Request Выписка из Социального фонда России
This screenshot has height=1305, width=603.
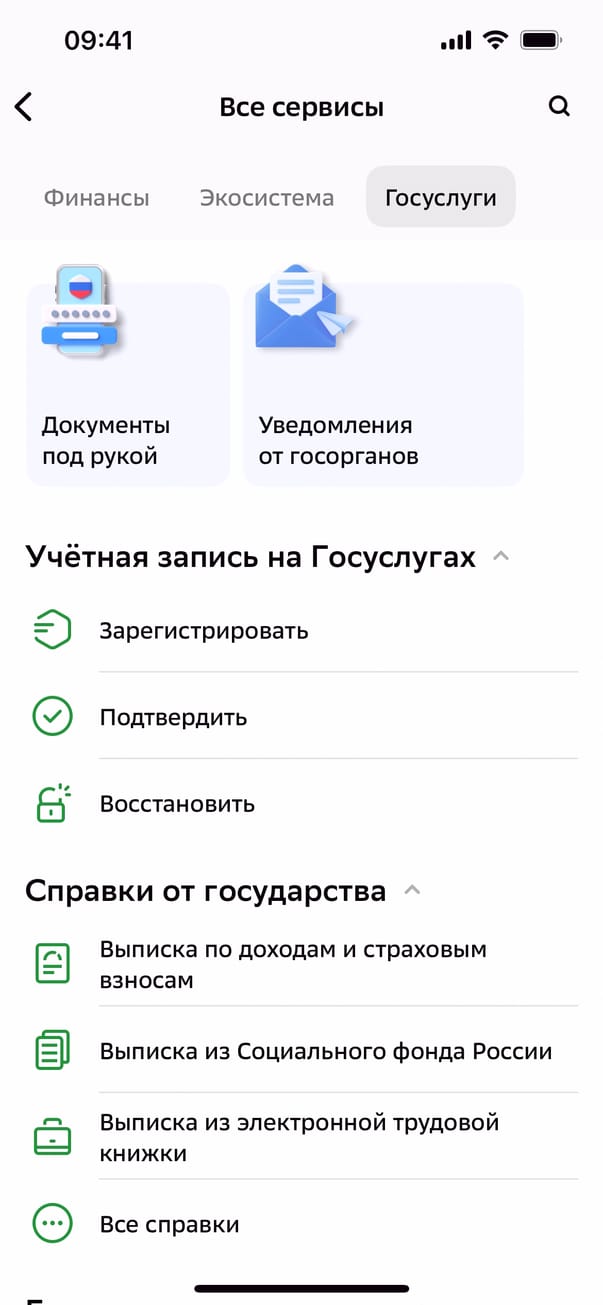tap(300, 1051)
